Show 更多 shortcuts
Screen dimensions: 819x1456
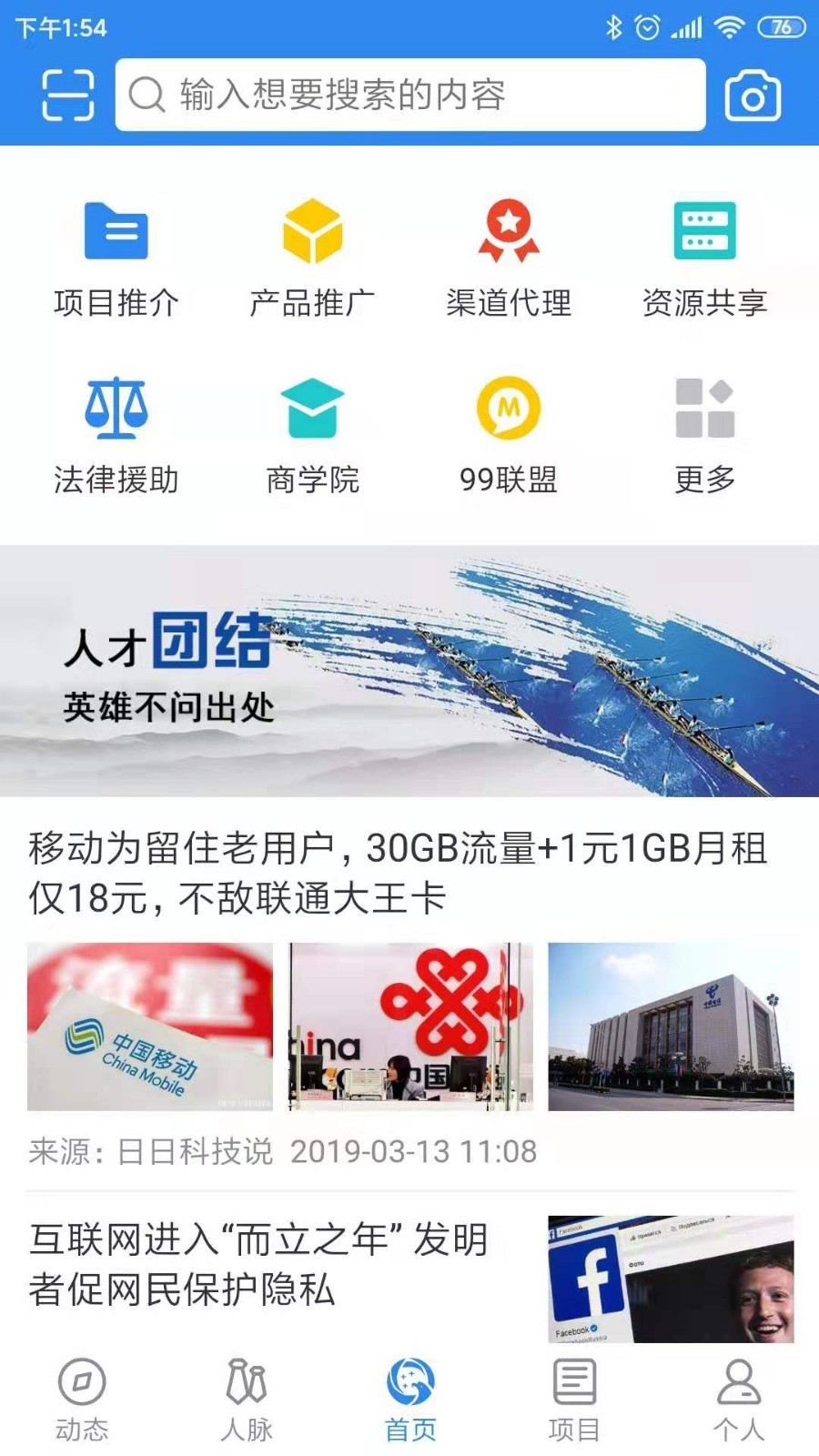point(704,435)
